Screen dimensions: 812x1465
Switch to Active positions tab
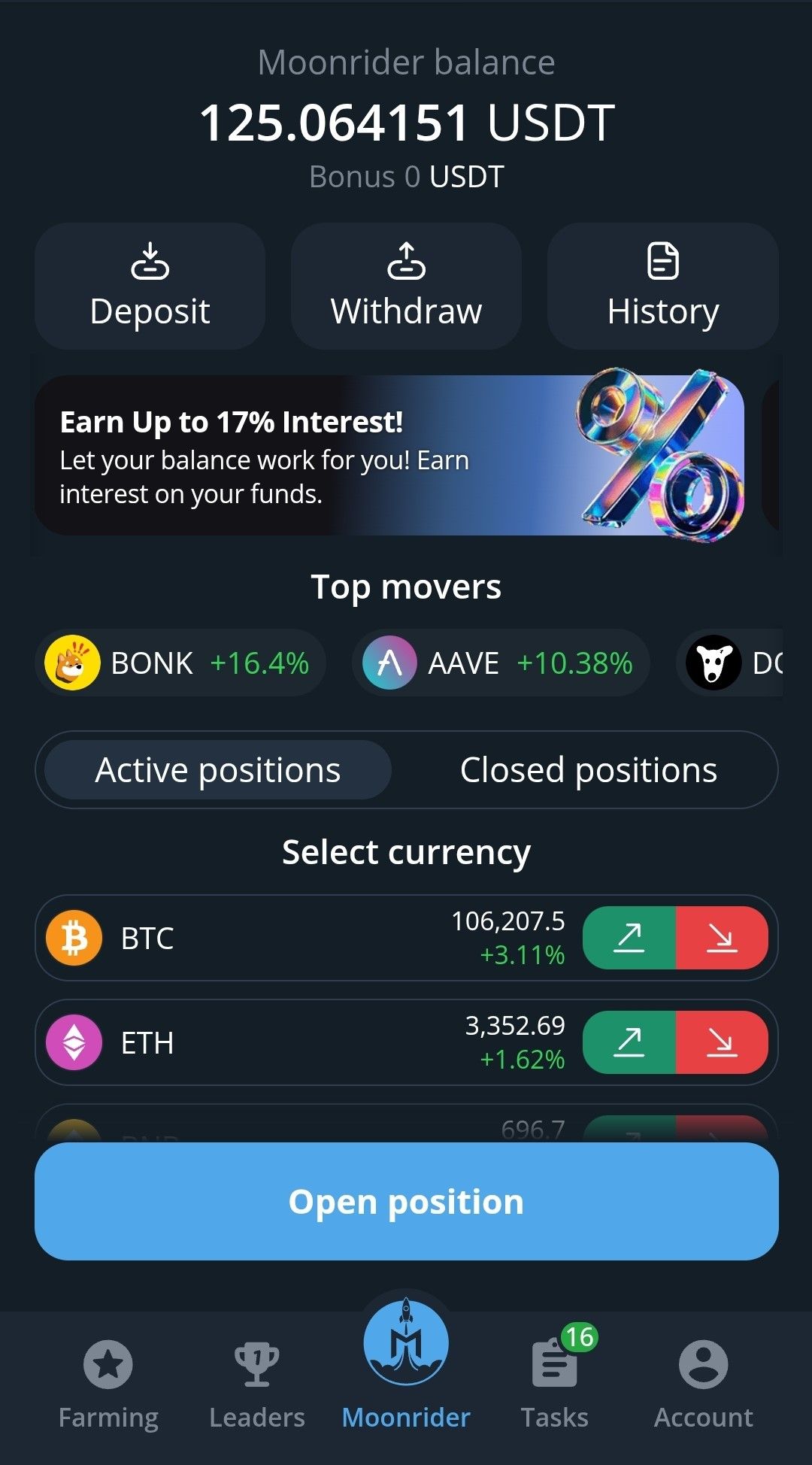coord(217,769)
